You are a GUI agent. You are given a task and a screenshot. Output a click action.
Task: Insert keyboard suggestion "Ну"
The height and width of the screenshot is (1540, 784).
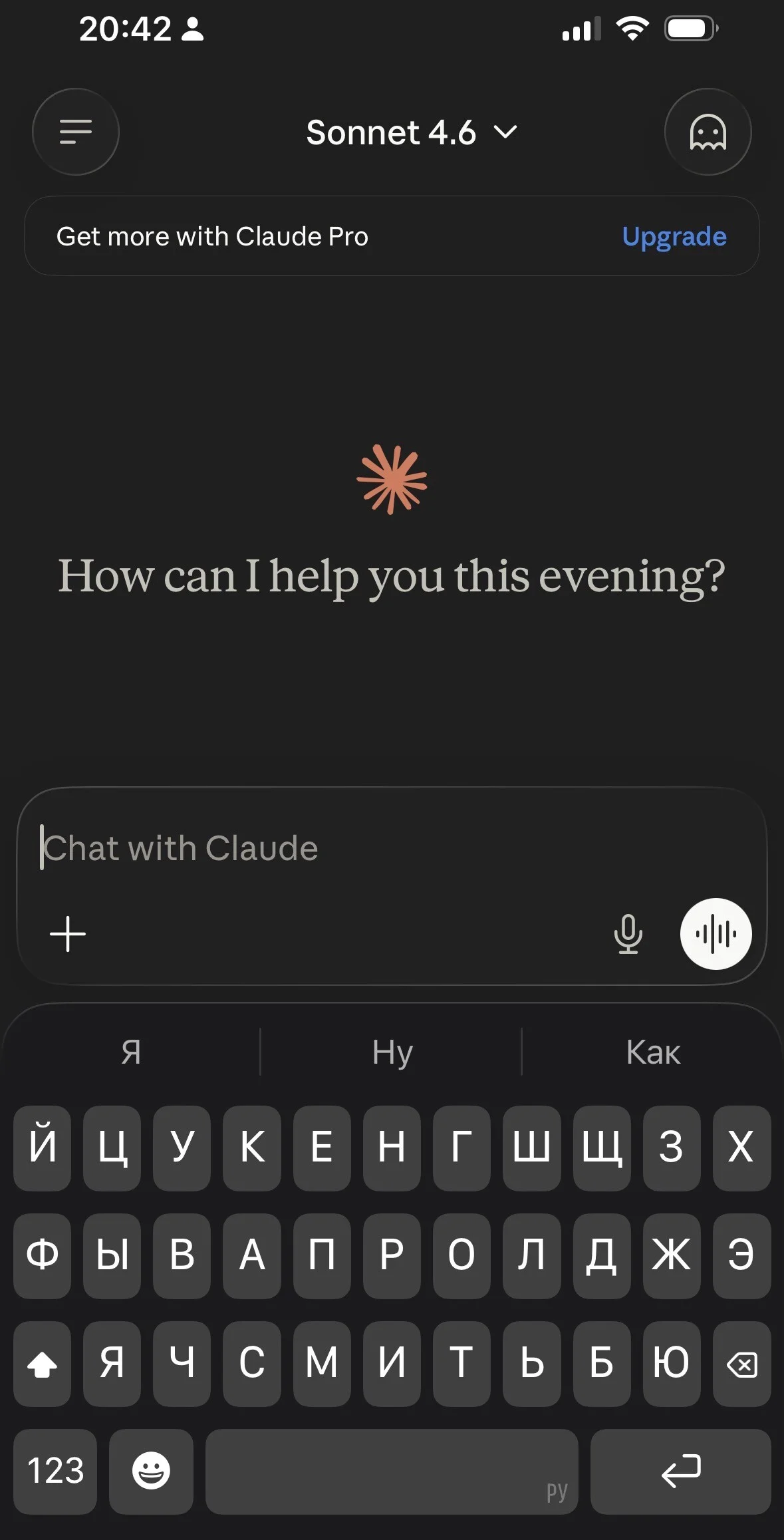pos(392,1052)
